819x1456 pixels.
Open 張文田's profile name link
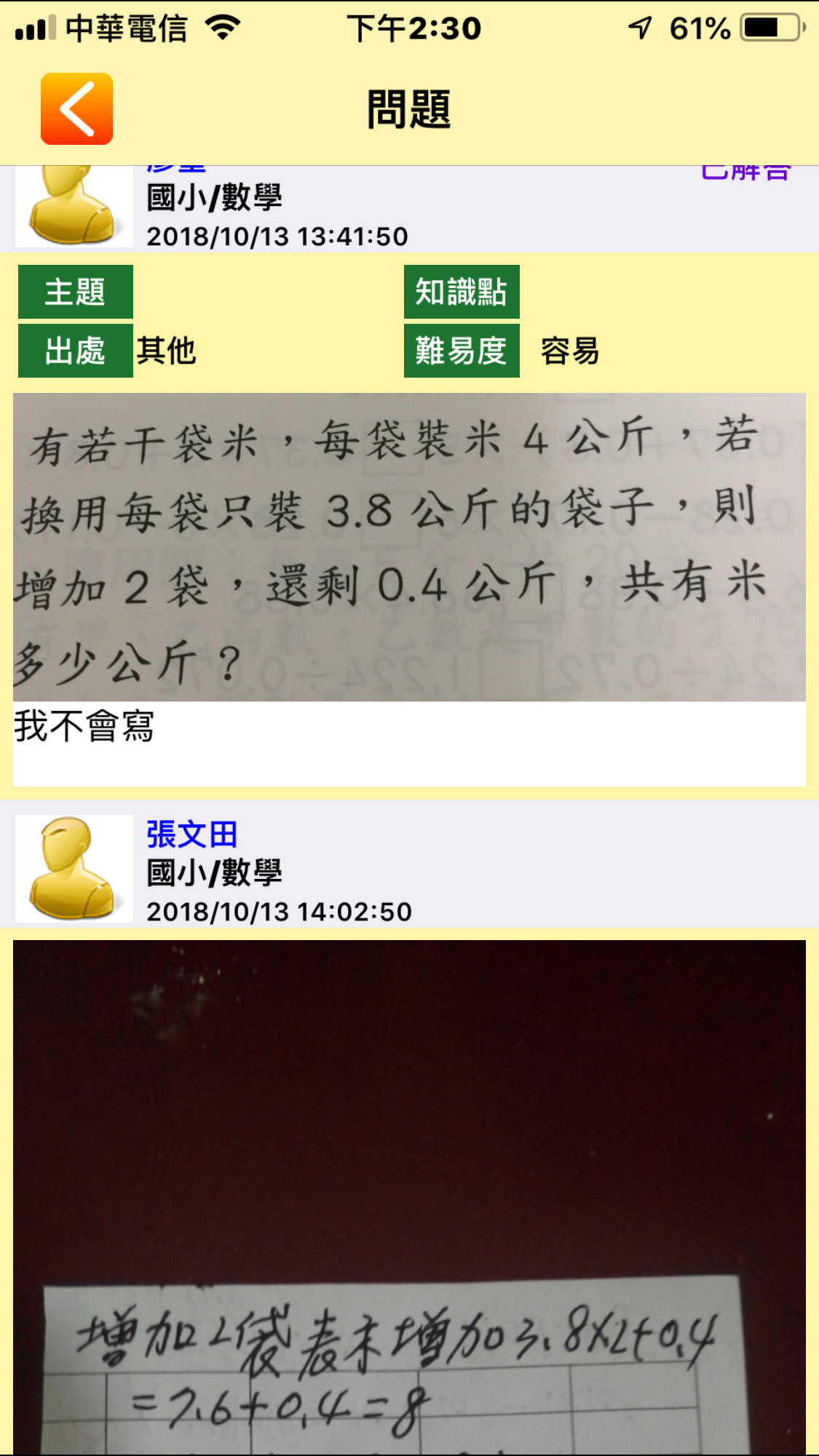[x=192, y=834]
